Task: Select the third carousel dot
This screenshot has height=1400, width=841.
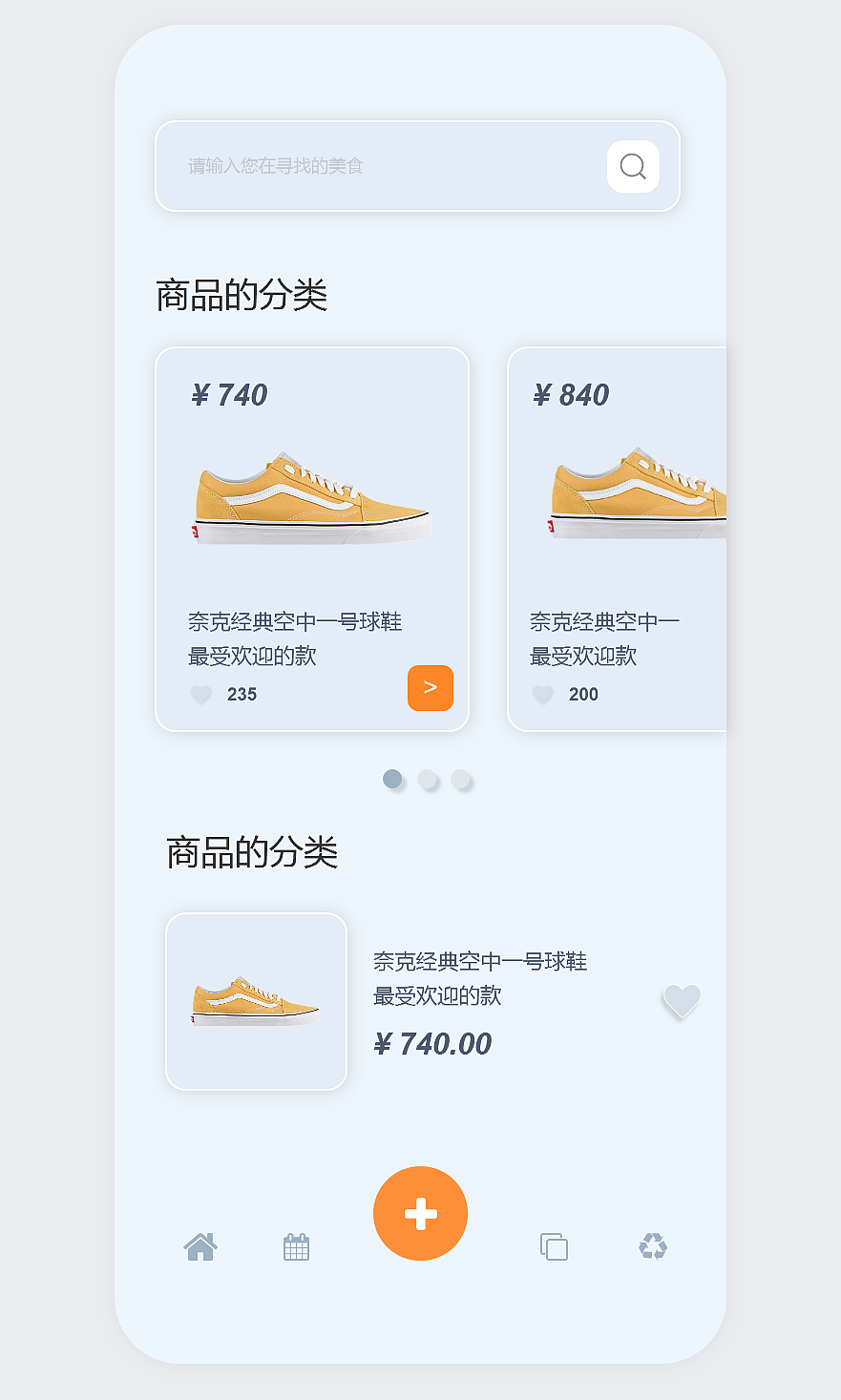Action: pos(462,779)
